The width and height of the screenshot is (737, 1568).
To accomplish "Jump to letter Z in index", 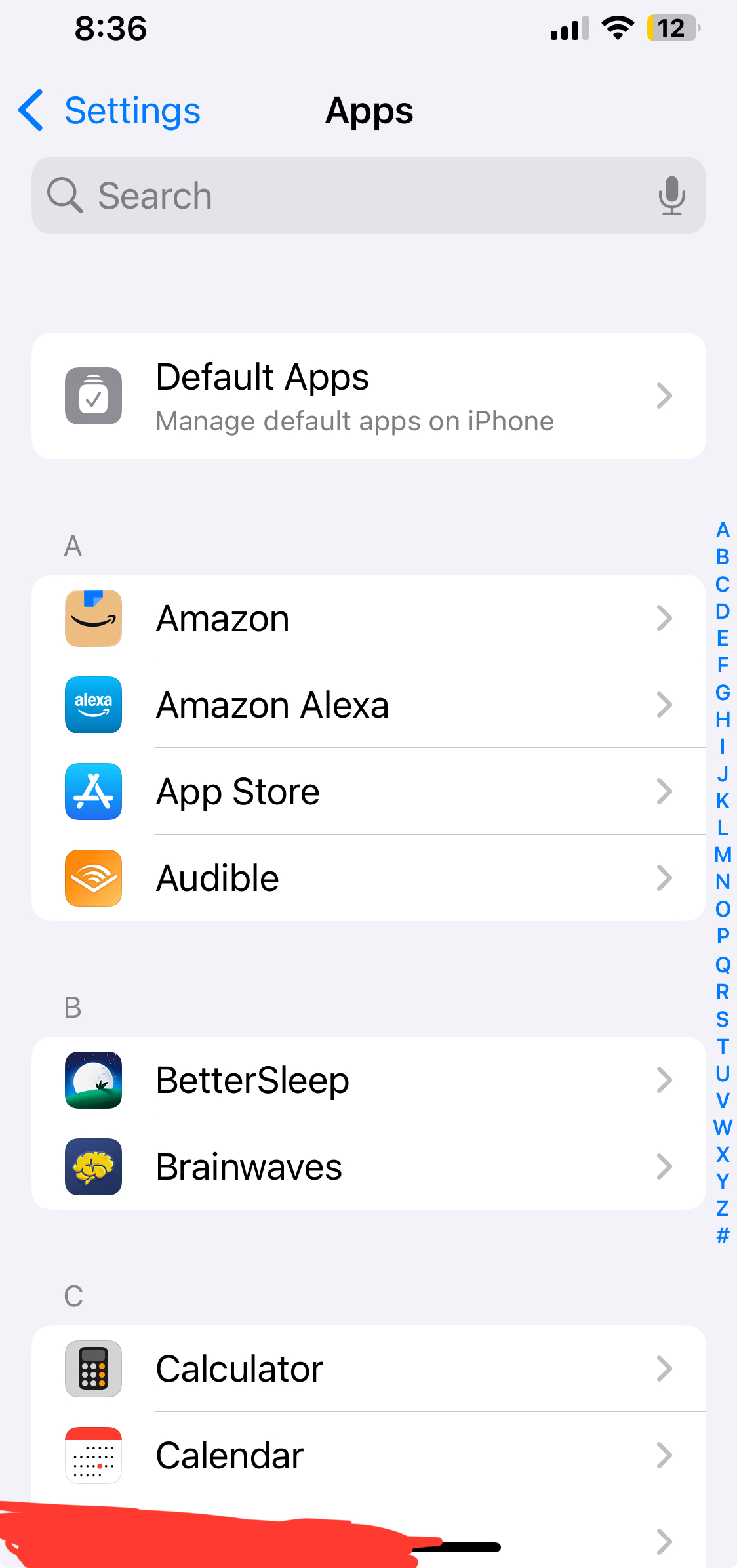I will pos(723,1208).
